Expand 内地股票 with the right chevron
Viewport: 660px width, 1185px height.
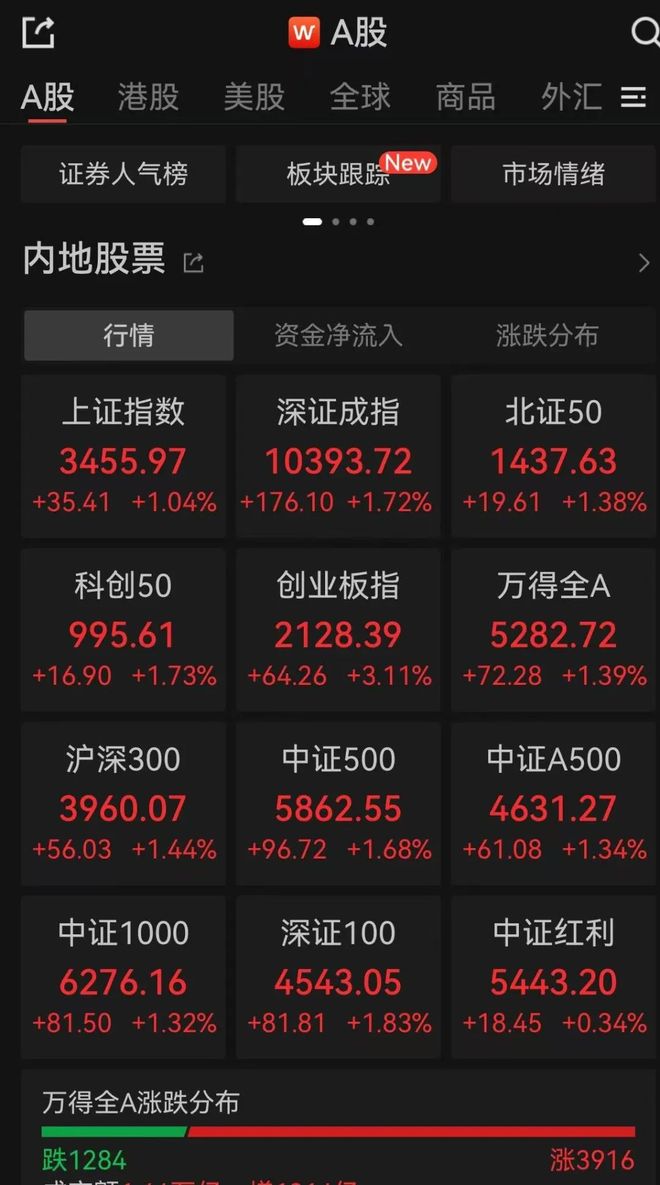(642, 263)
